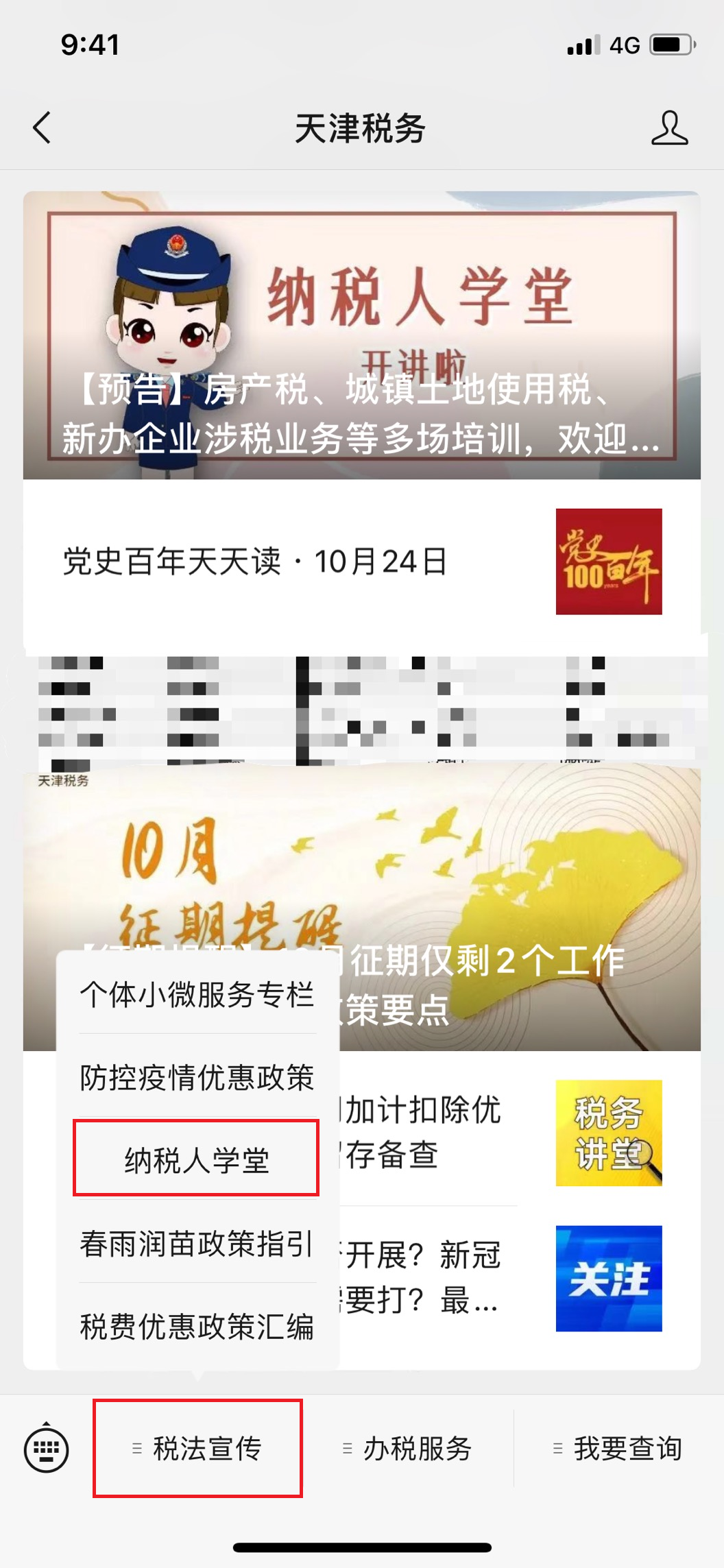The height and width of the screenshot is (1568, 724).
Task: Open 党史百年天天读 10月24日 article
Action: click(362, 562)
